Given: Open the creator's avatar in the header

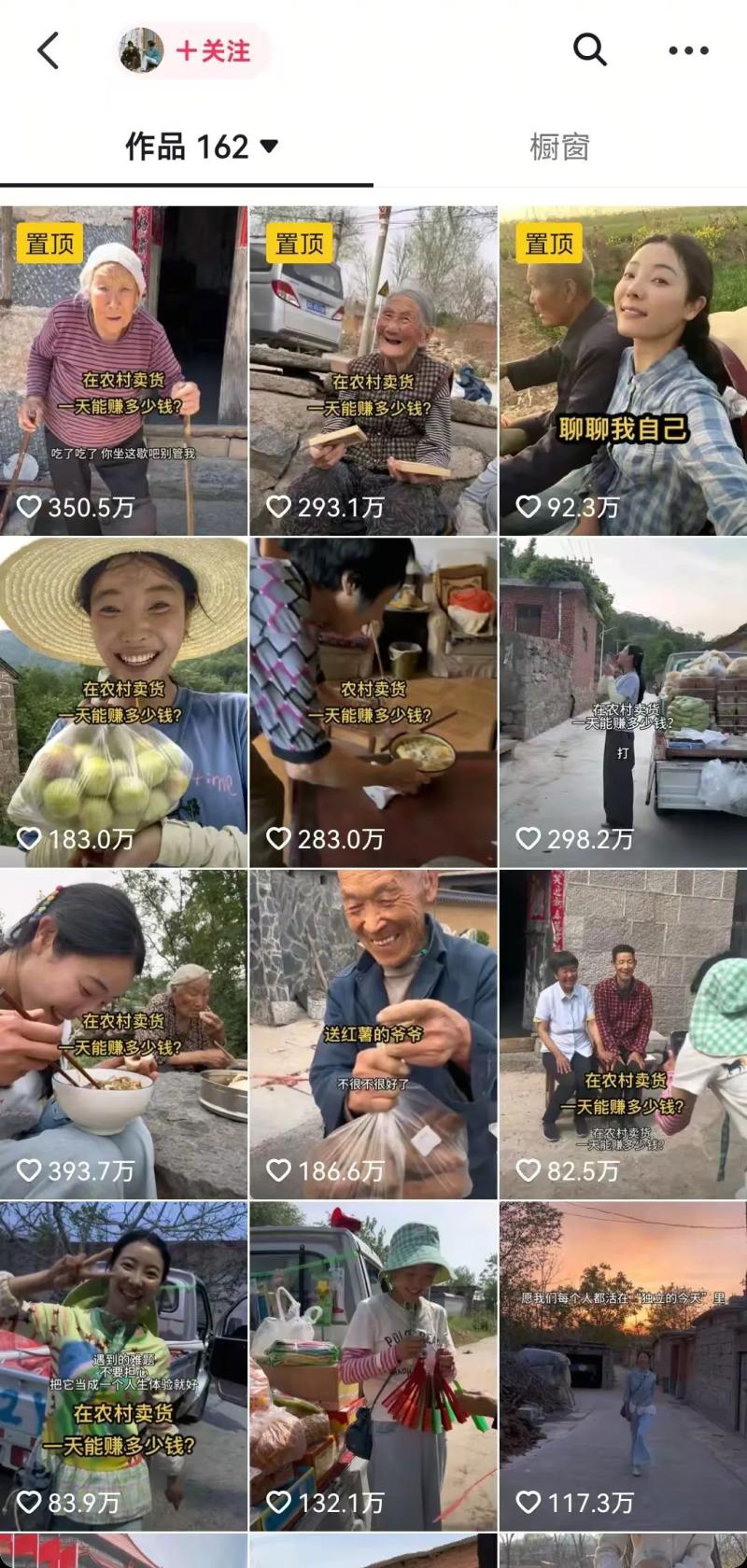Looking at the screenshot, I should (x=142, y=50).
